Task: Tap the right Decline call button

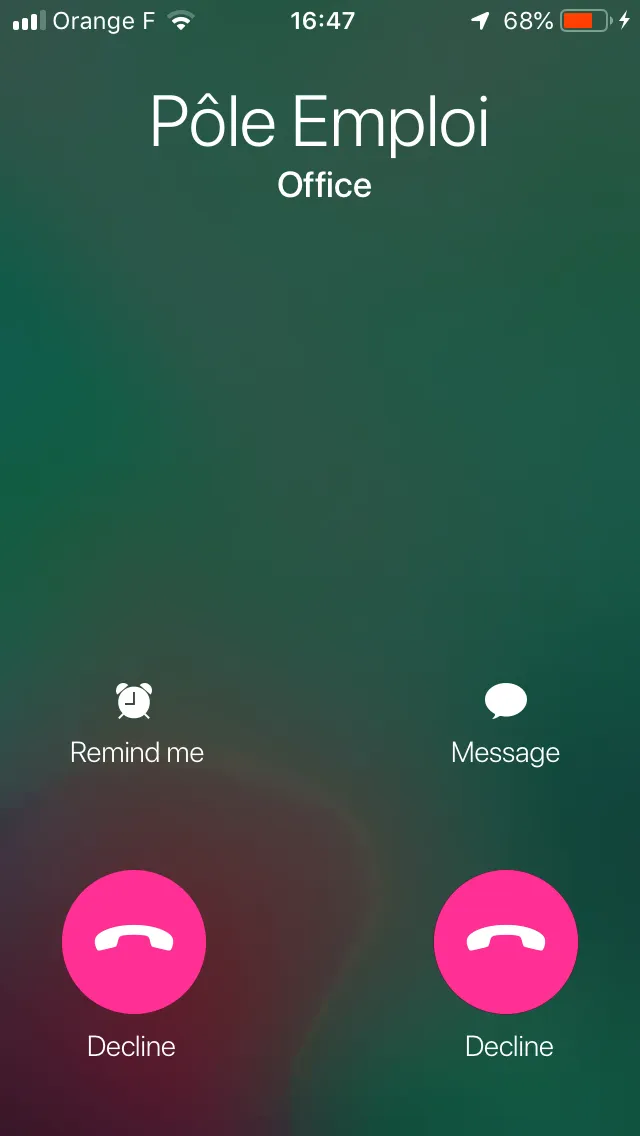Action: (506, 942)
